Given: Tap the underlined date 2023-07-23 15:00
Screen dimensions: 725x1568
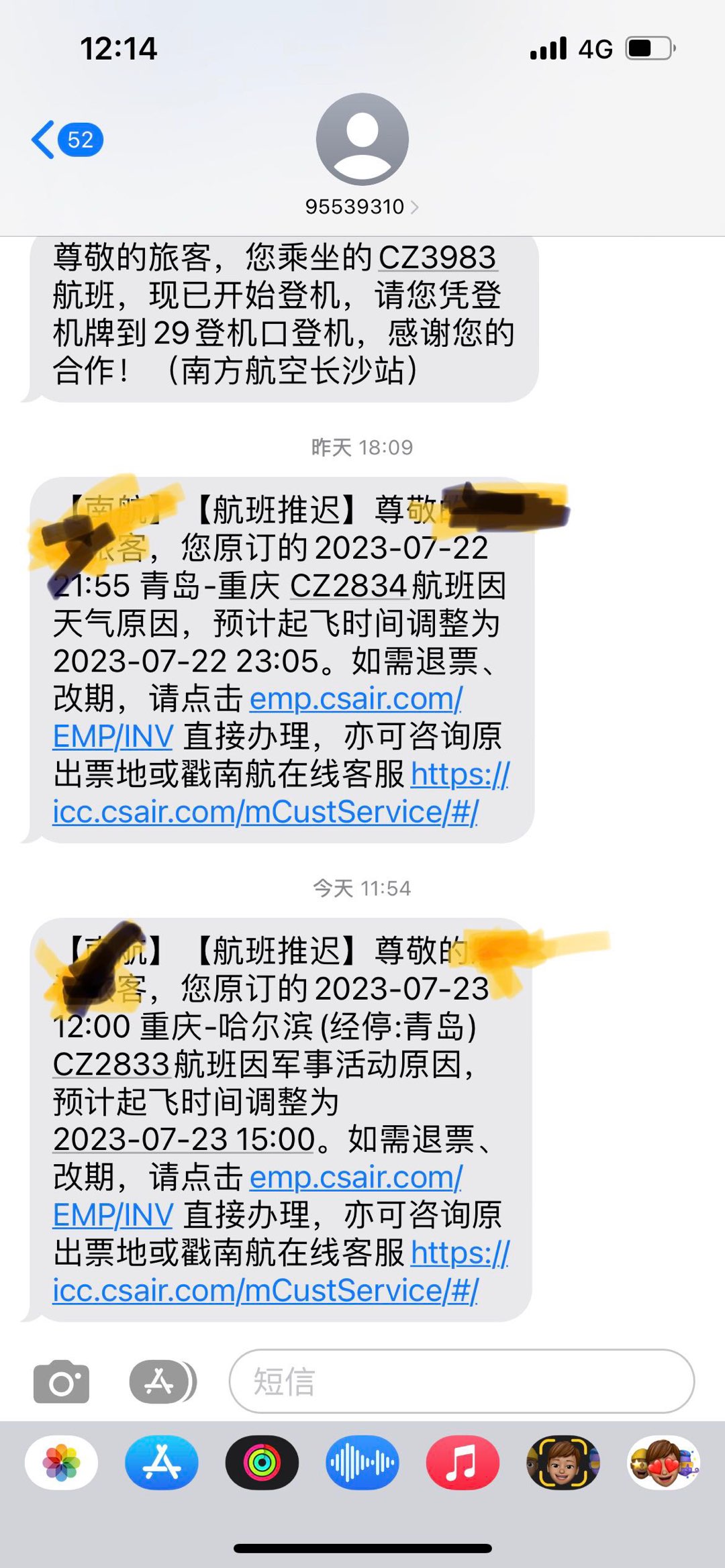Looking at the screenshot, I should (184, 1139).
